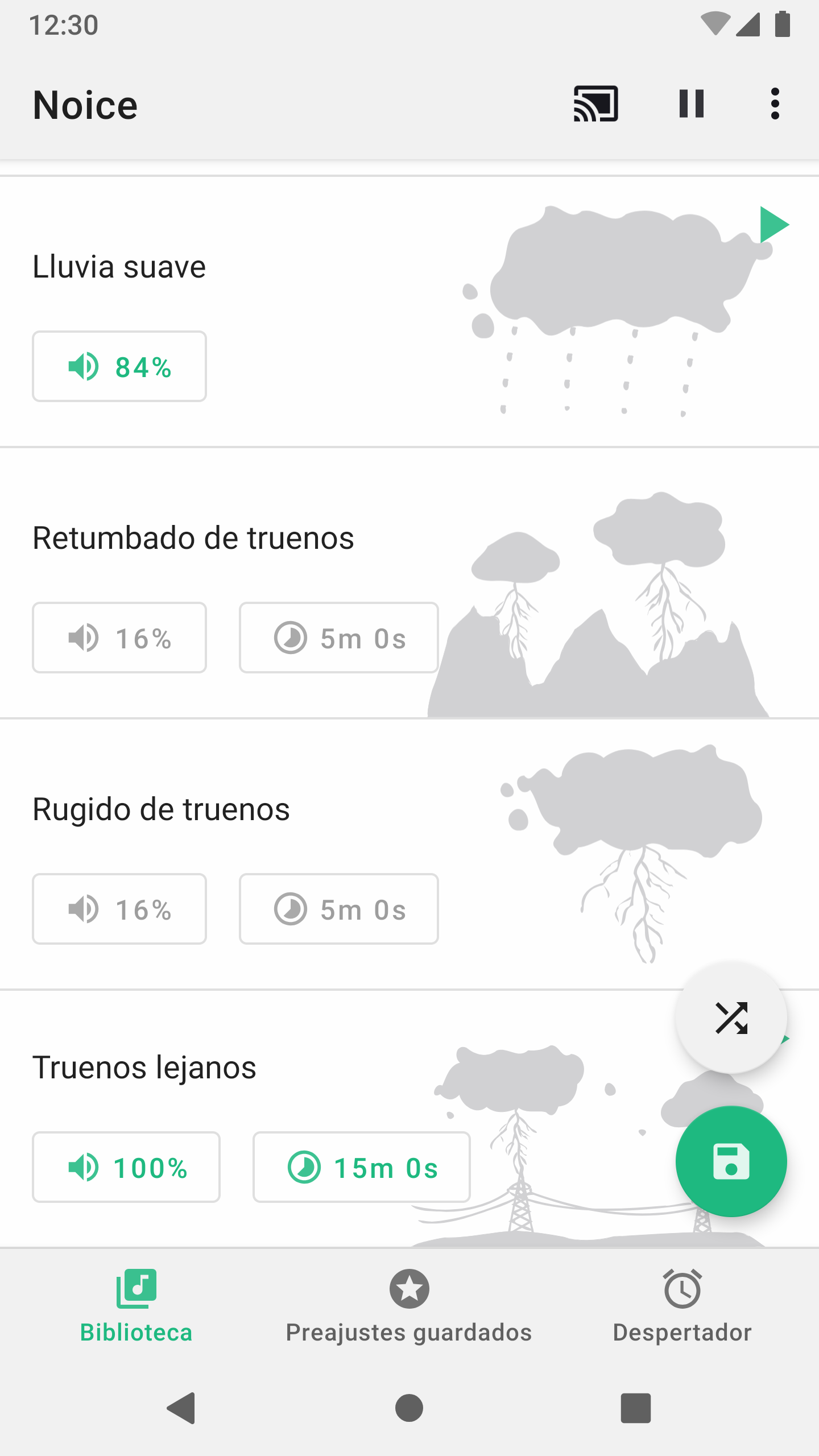Adjust Truenos lejanos volume at 100%
Viewport: 819px width, 1456px height.
[x=126, y=1167]
